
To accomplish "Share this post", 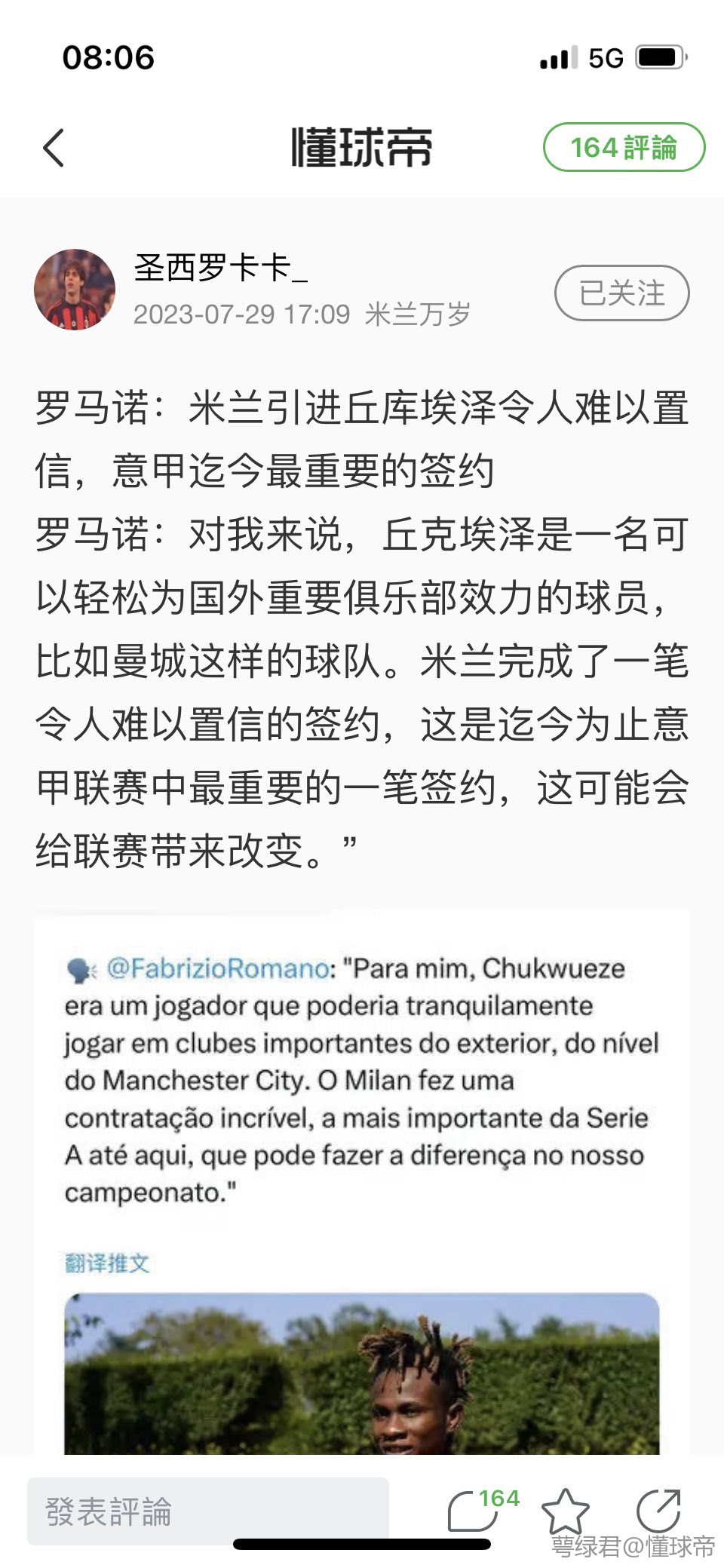I will [x=658, y=1511].
